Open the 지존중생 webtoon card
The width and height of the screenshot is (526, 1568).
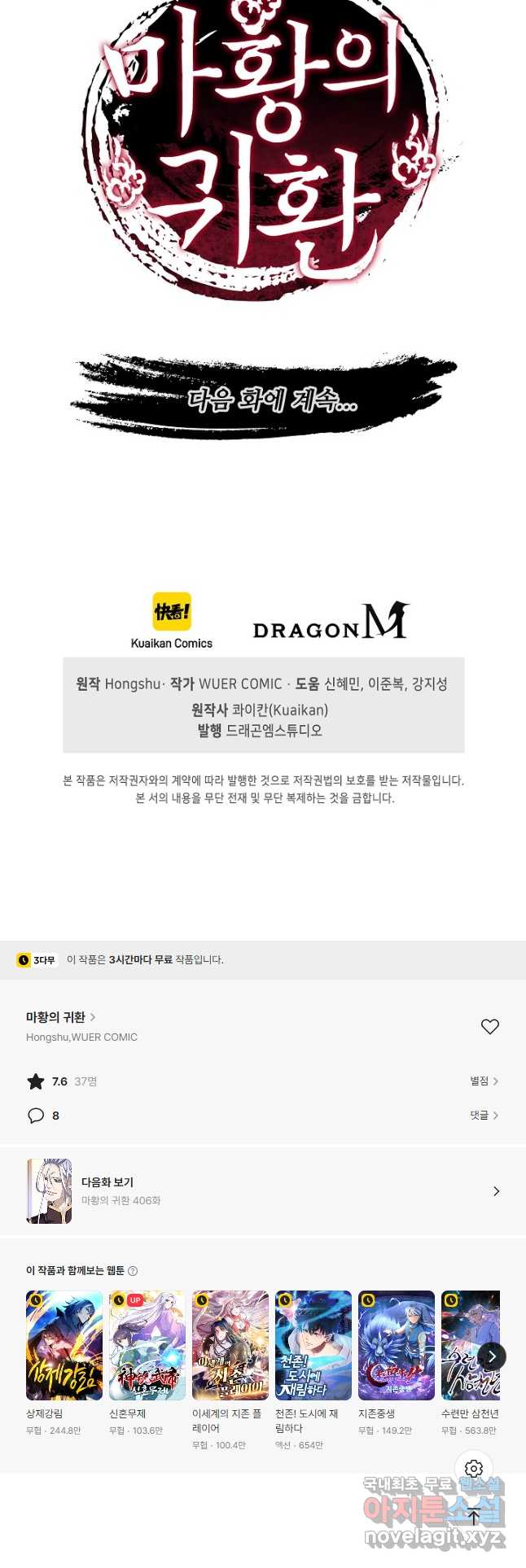point(397,1345)
